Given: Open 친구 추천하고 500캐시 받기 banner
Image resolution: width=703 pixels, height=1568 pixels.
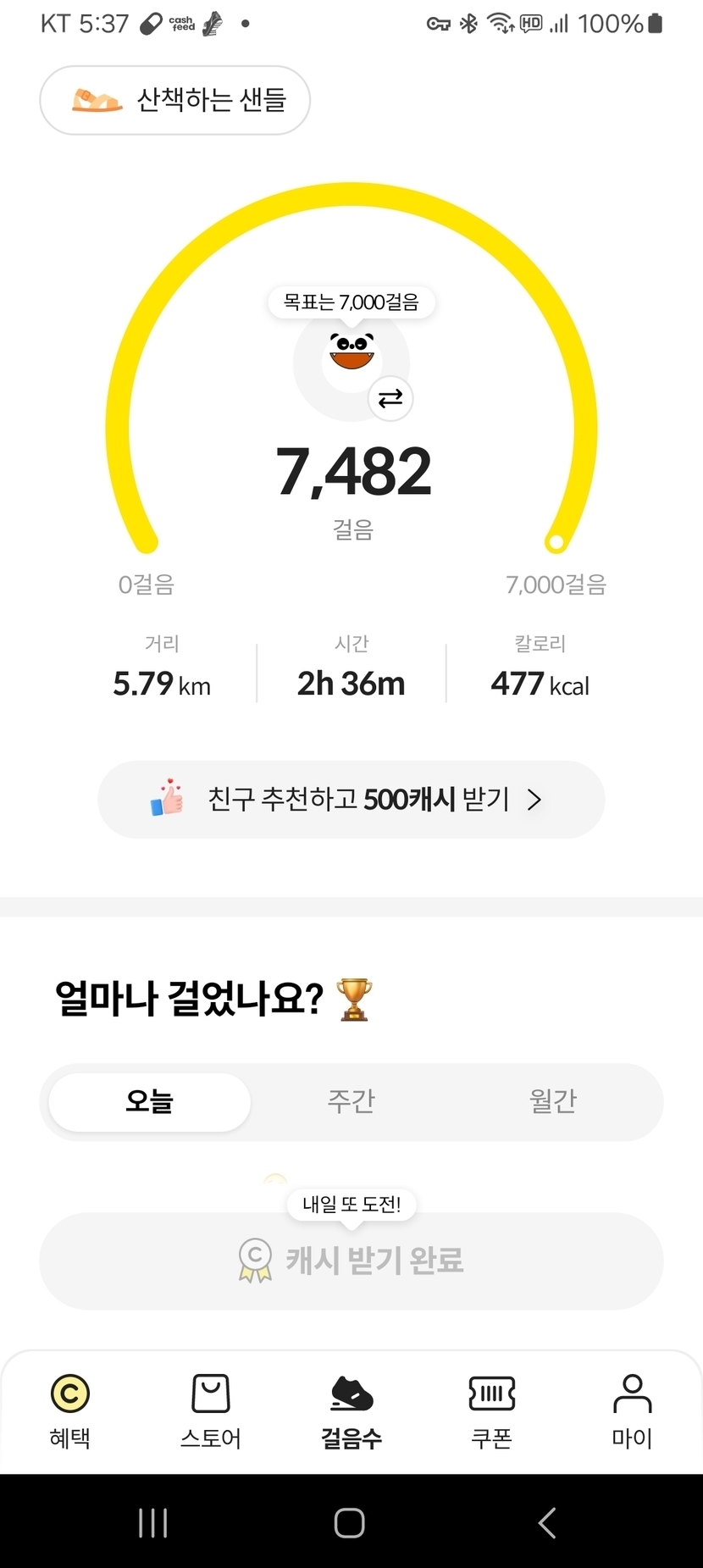Looking at the screenshot, I should 351,800.
